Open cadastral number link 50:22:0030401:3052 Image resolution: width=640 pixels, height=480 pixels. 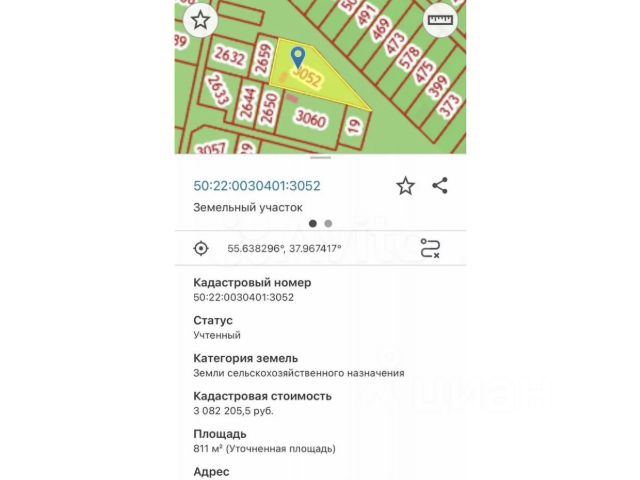click(257, 186)
